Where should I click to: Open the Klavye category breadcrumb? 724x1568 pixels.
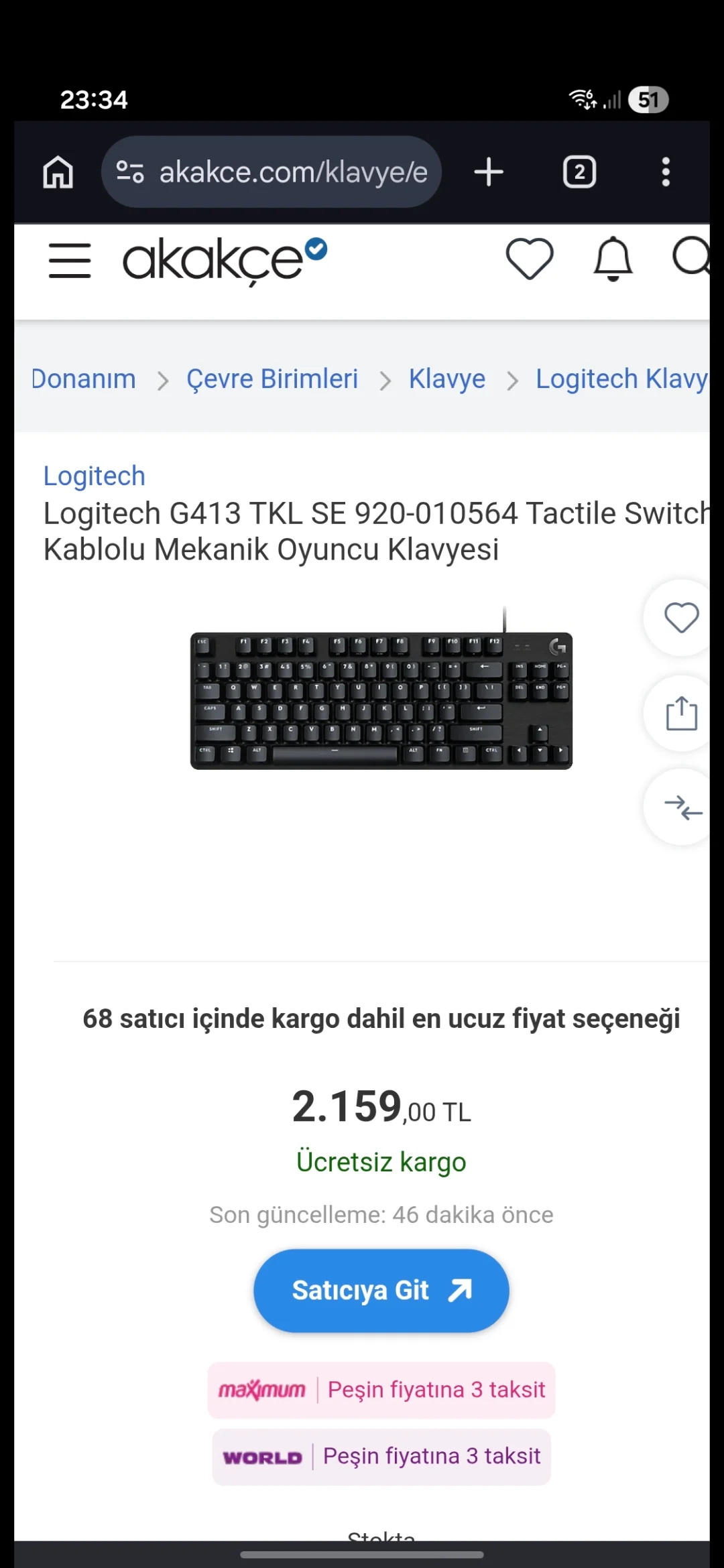point(447,379)
